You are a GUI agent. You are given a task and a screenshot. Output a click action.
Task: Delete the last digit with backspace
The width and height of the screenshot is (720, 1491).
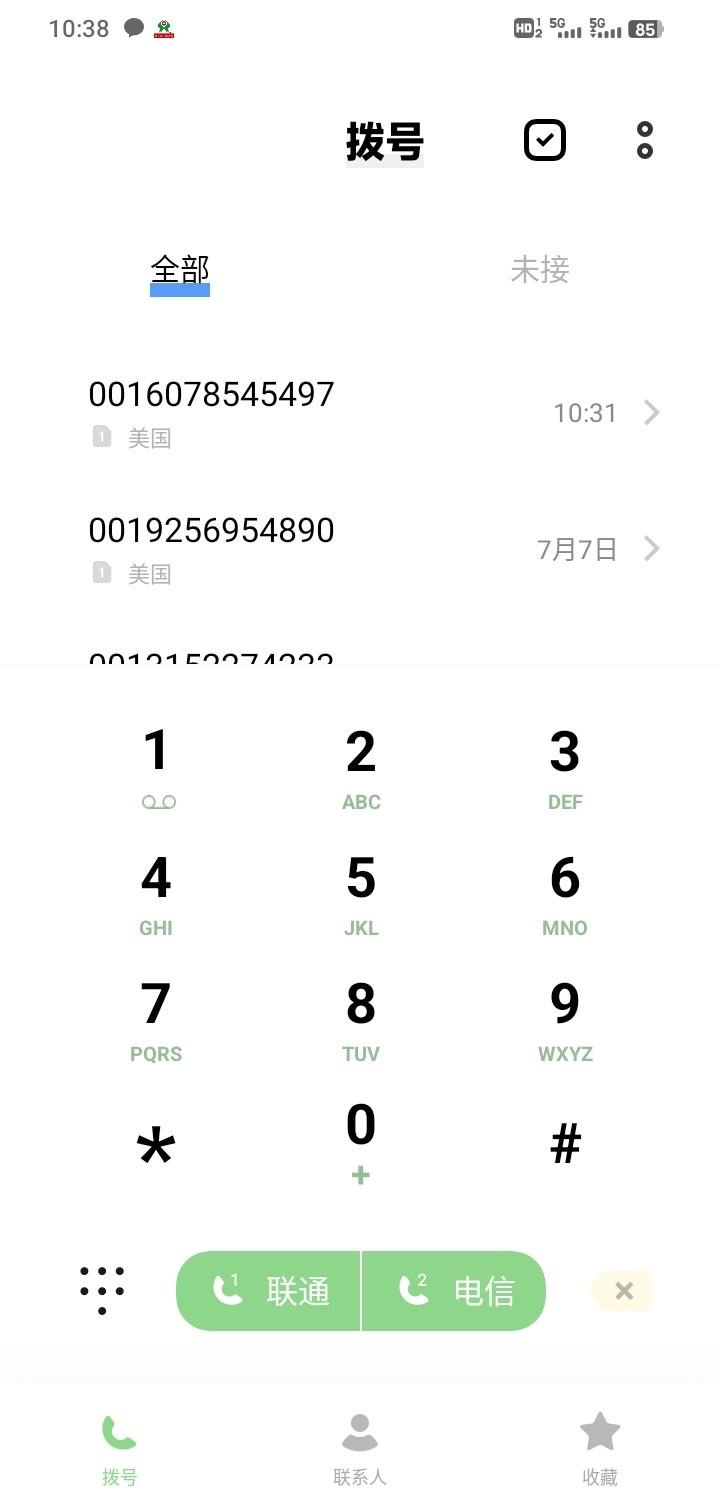click(x=622, y=1291)
